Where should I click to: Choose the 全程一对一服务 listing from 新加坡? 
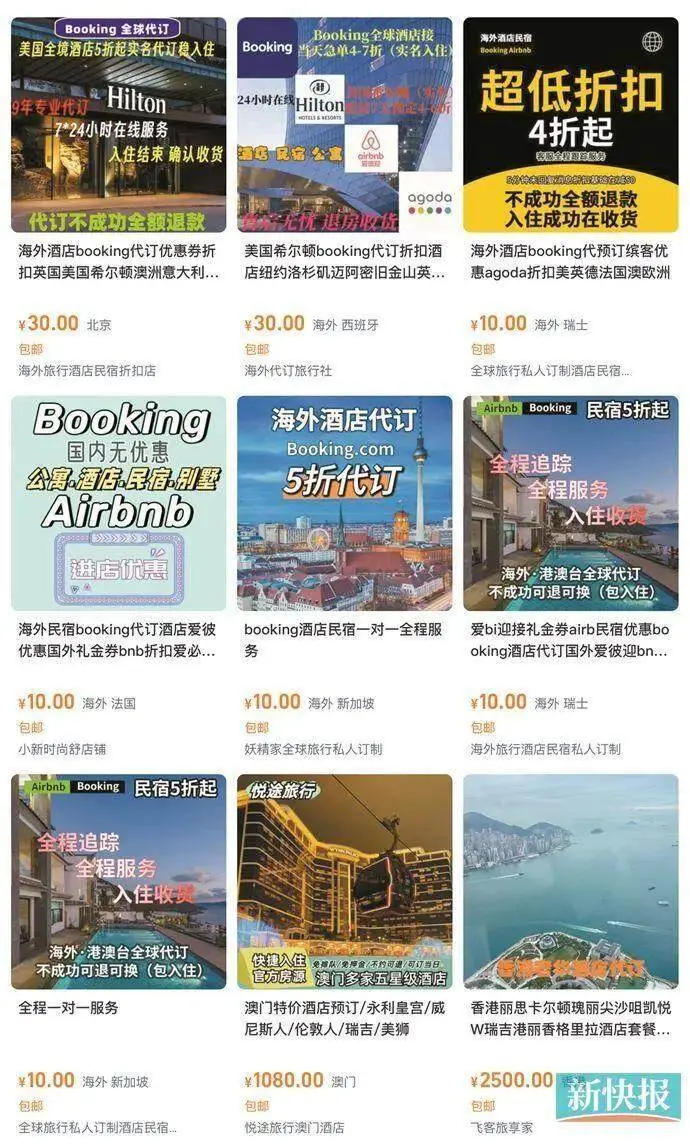coord(119,881)
